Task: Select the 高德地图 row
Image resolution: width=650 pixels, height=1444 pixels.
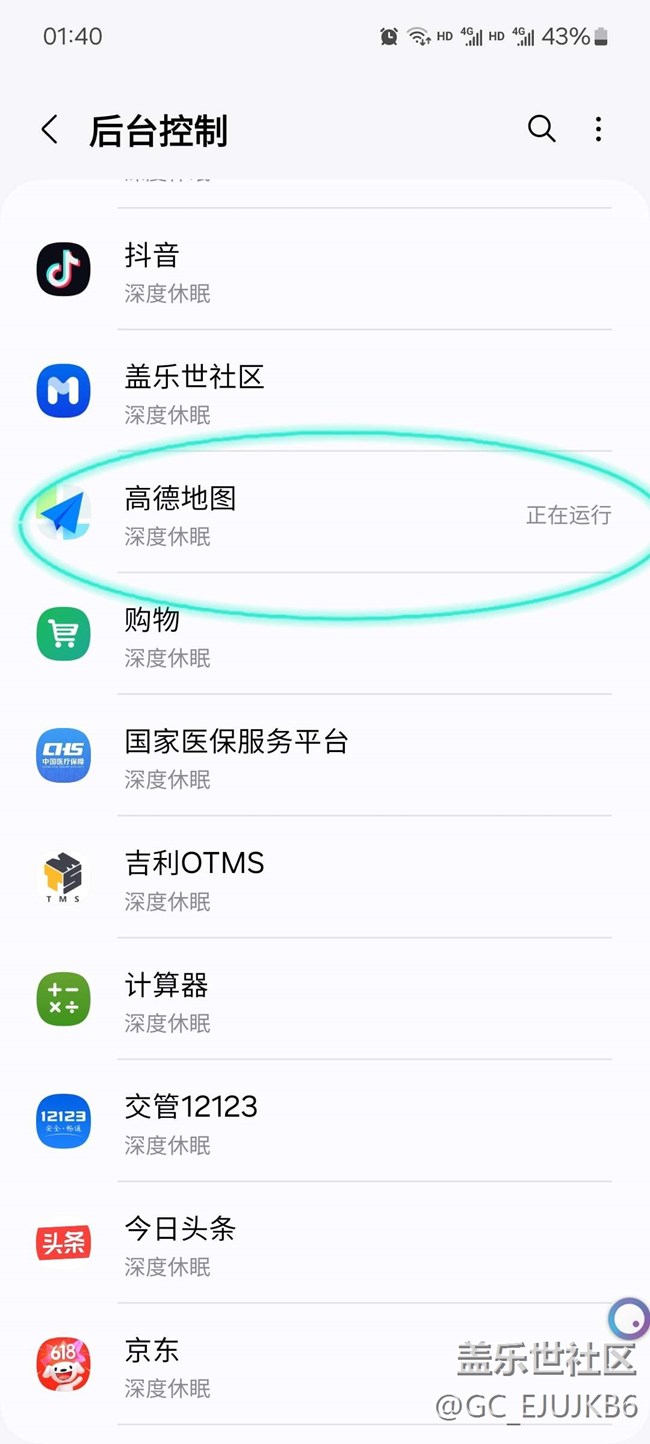Action: tap(325, 513)
